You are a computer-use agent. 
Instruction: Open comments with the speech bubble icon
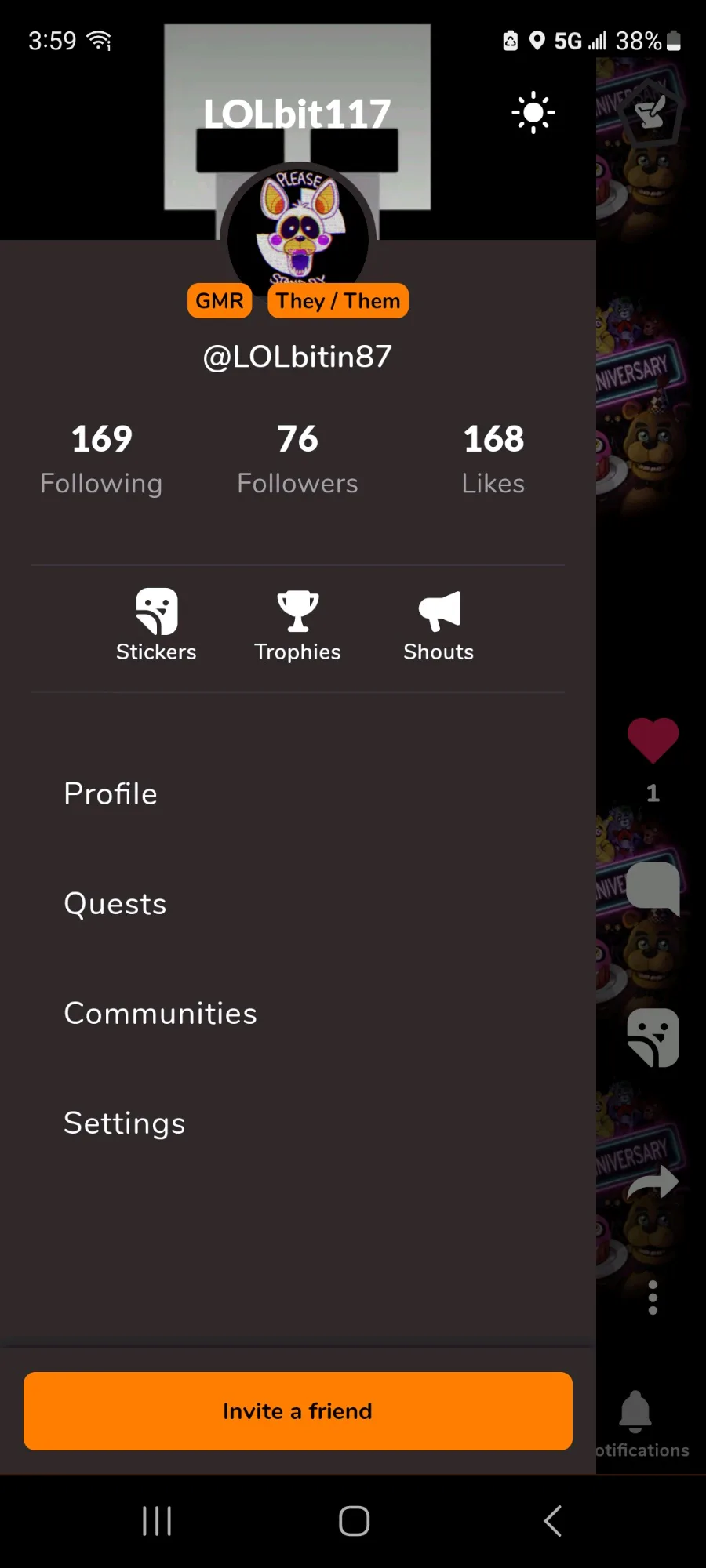[653, 887]
